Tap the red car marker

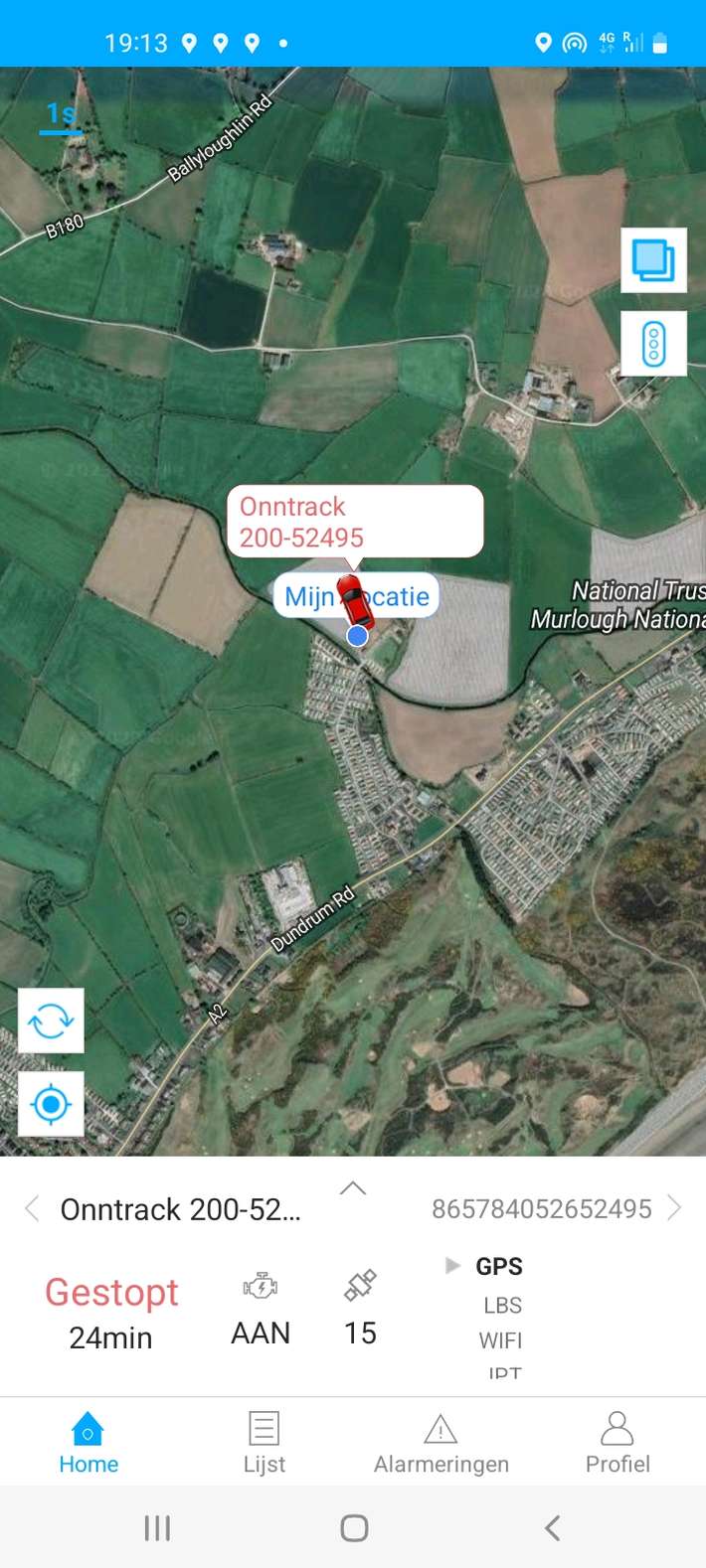coord(354,599)
